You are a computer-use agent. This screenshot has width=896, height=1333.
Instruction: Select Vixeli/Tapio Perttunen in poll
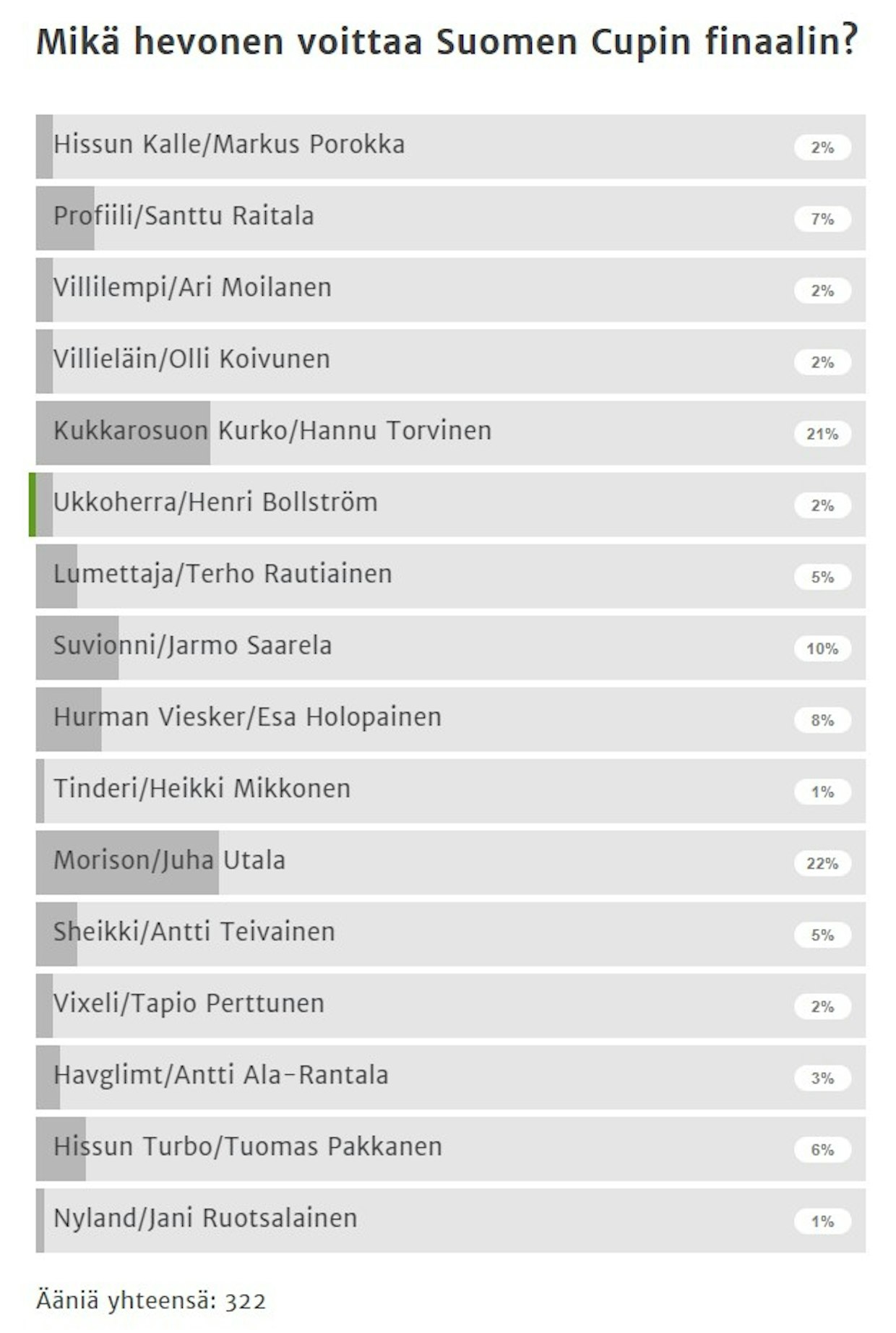(189, 1004)
